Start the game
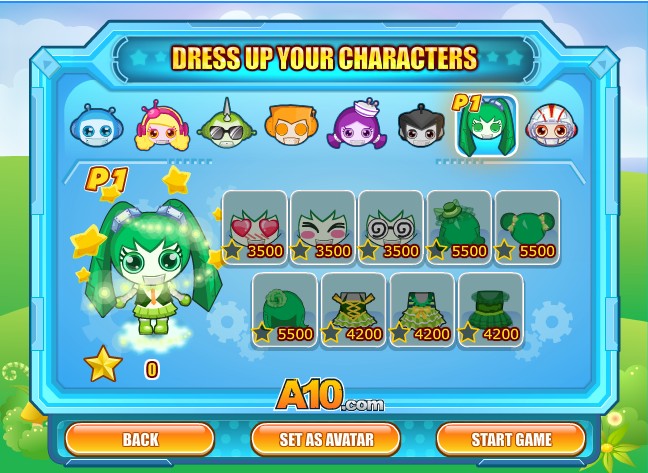648x473 pixels. click(x=511, y=439)
